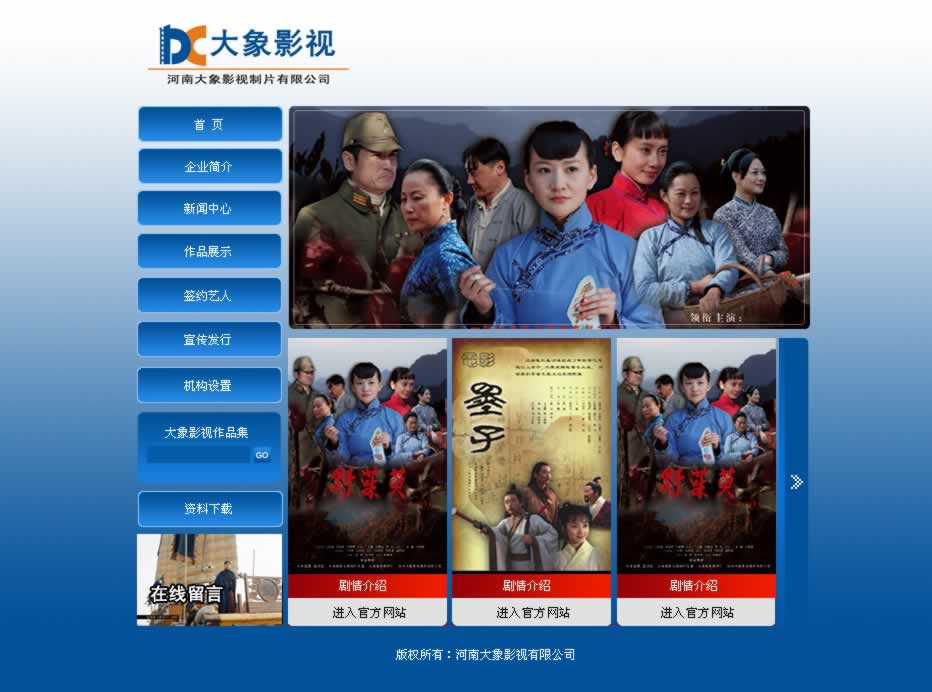Hit the GO button

point(262,455)
